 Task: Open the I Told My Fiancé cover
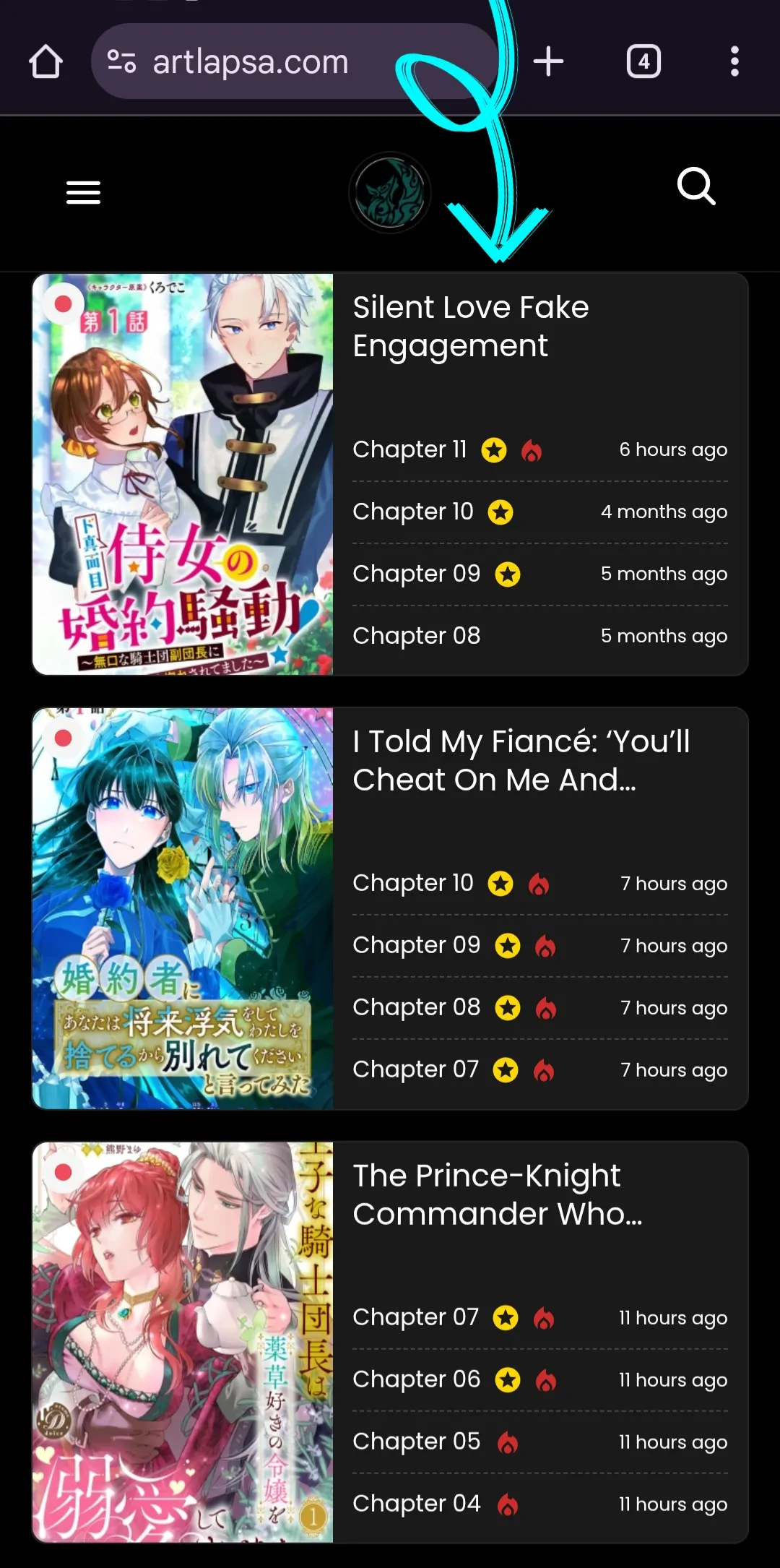(x=183, y=908)
